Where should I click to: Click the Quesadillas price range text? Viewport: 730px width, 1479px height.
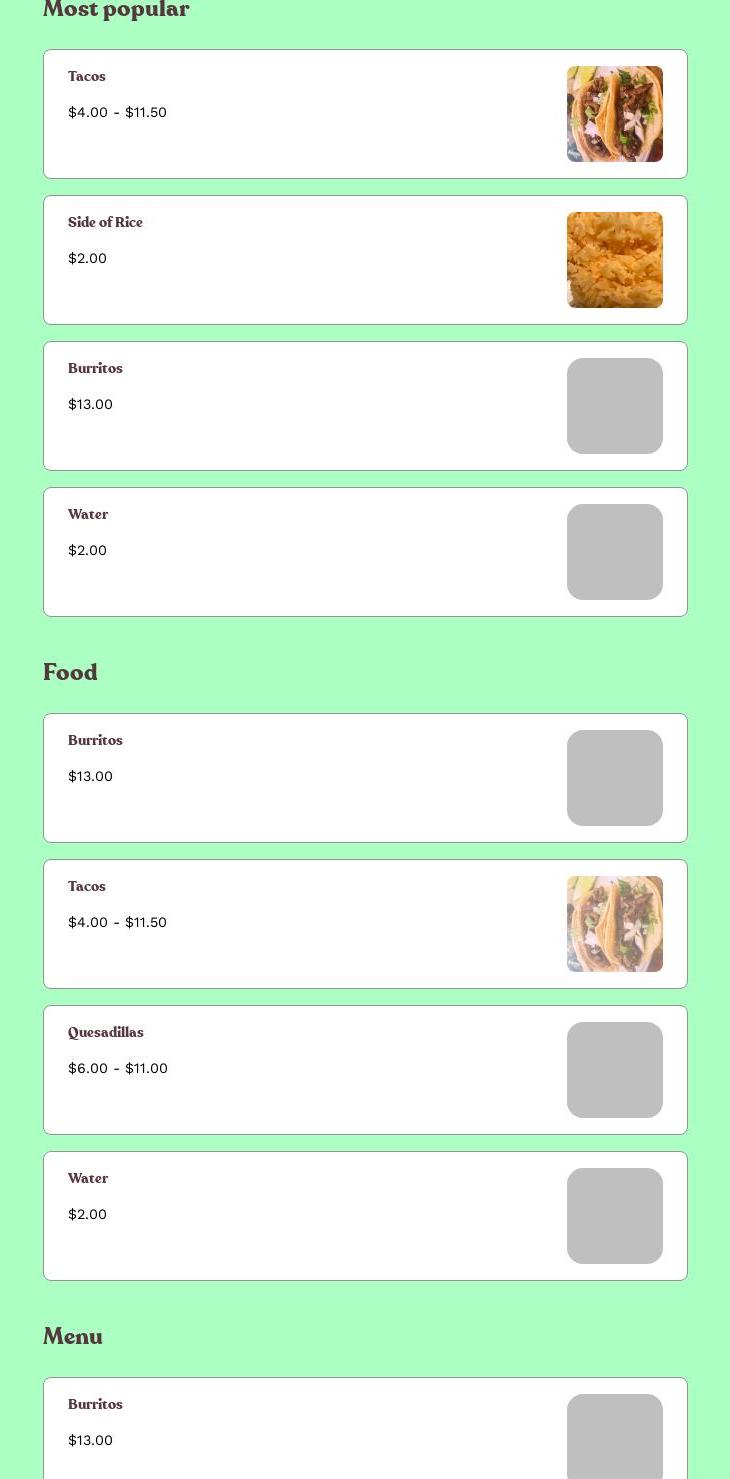118,1068
